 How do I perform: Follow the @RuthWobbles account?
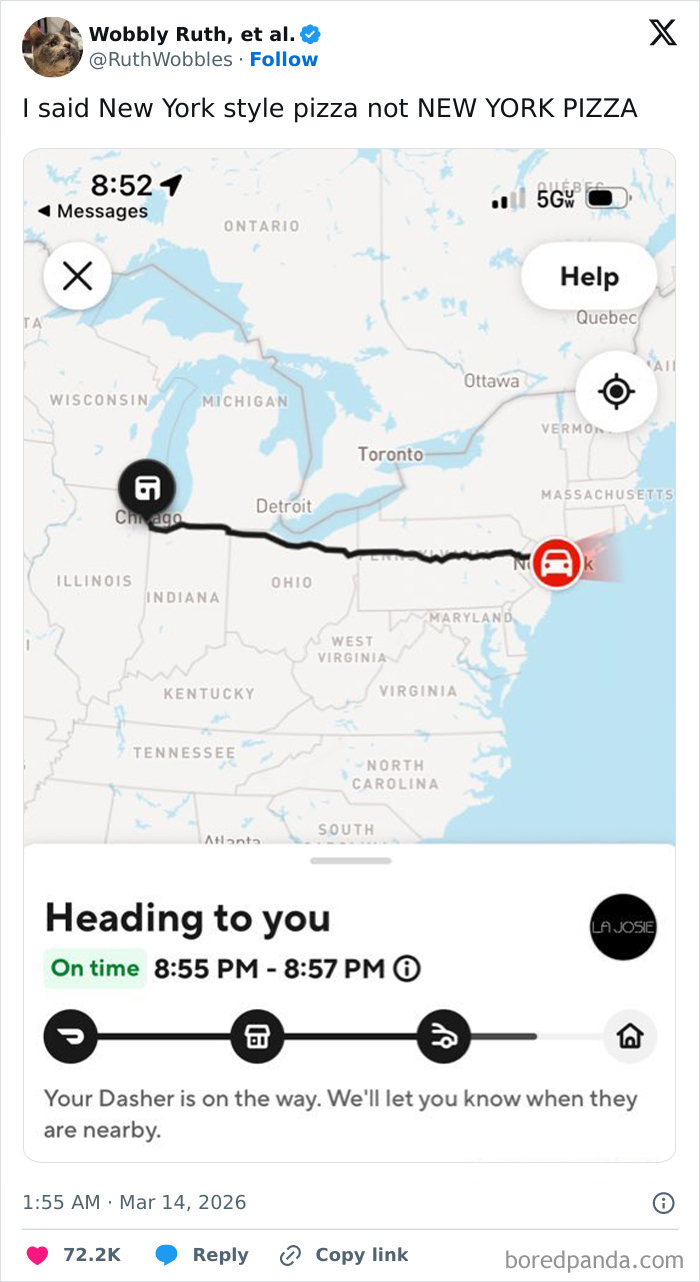tap(283, 59)
